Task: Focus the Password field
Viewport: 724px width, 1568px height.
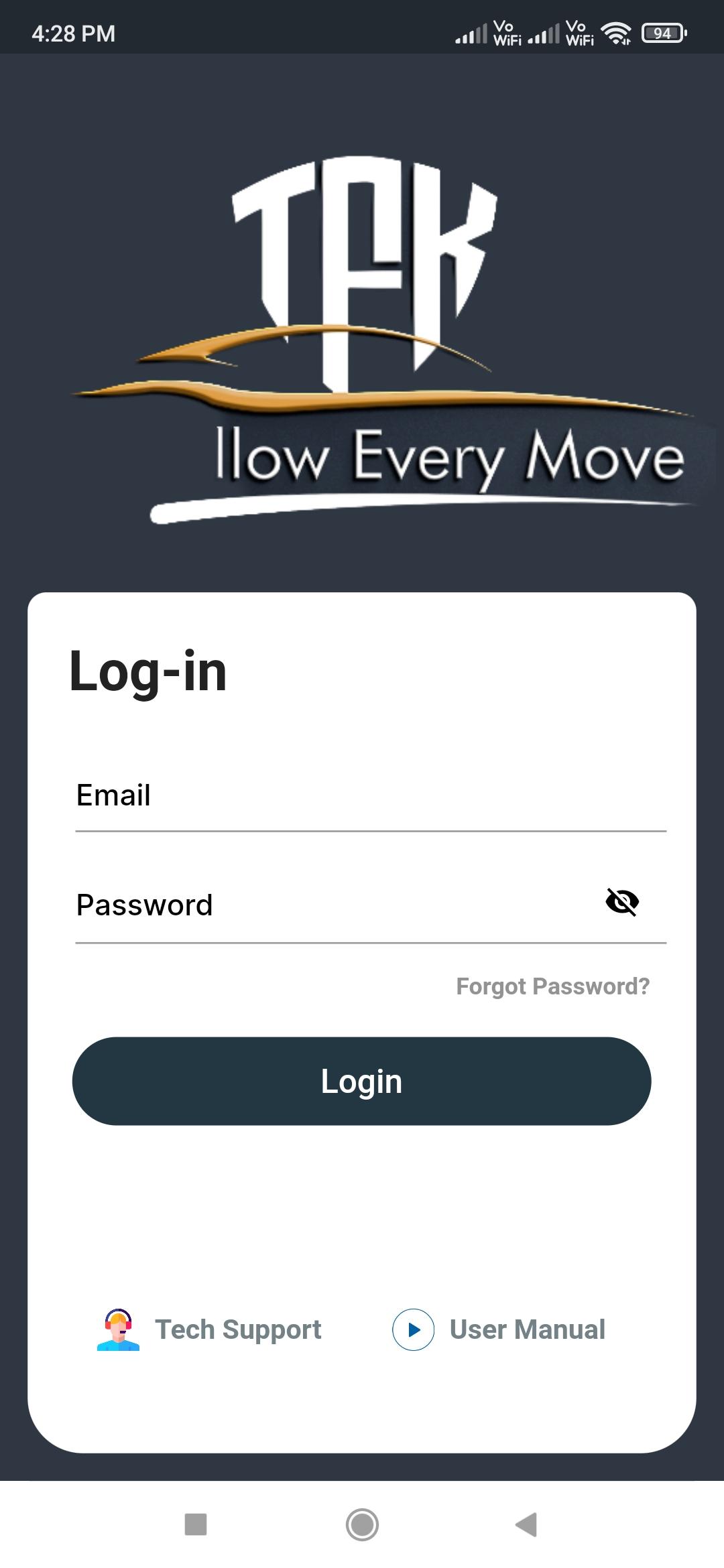Action: pyautogui.click(x=335, y=905)
